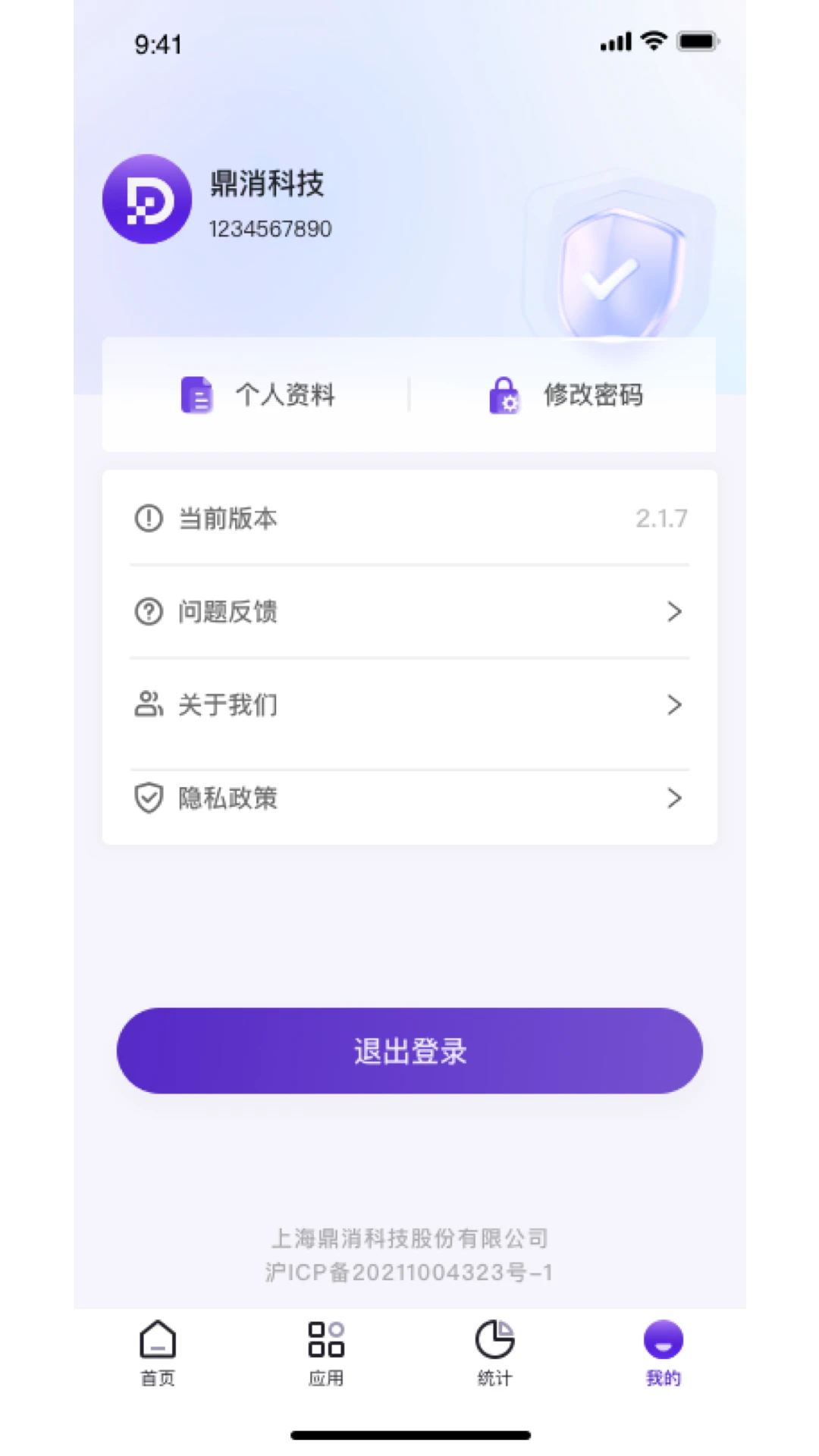Expand 隐私政策 with its arrow
This screenshot has height=1456, width=819.
[x=674, y=798]
